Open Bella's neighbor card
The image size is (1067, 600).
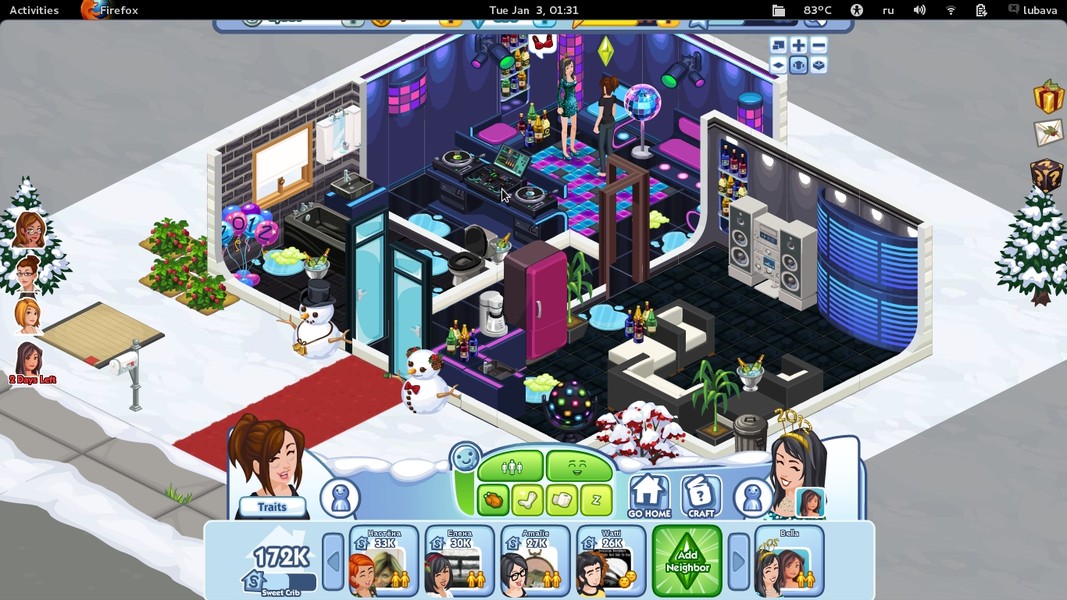tap(789, 561)
